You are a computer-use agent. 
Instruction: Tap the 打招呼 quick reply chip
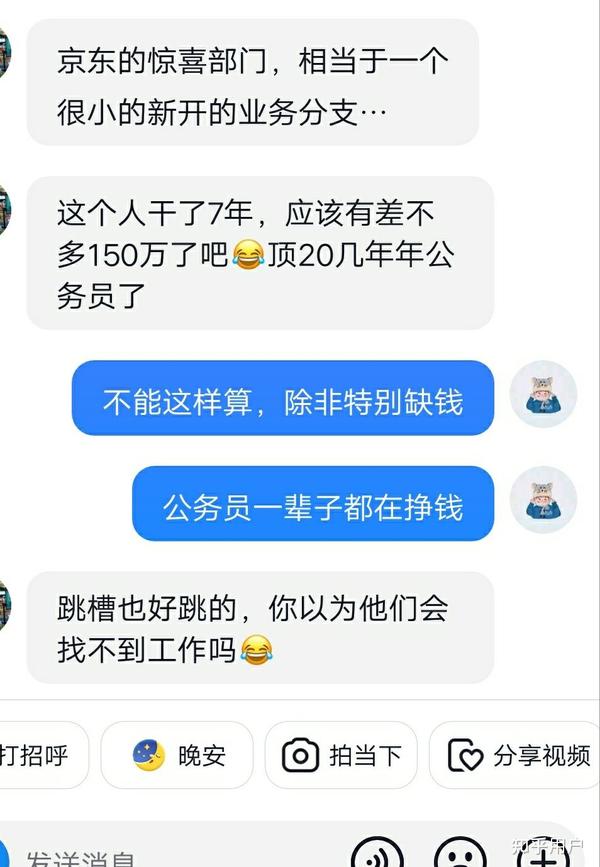coord(40,756)
